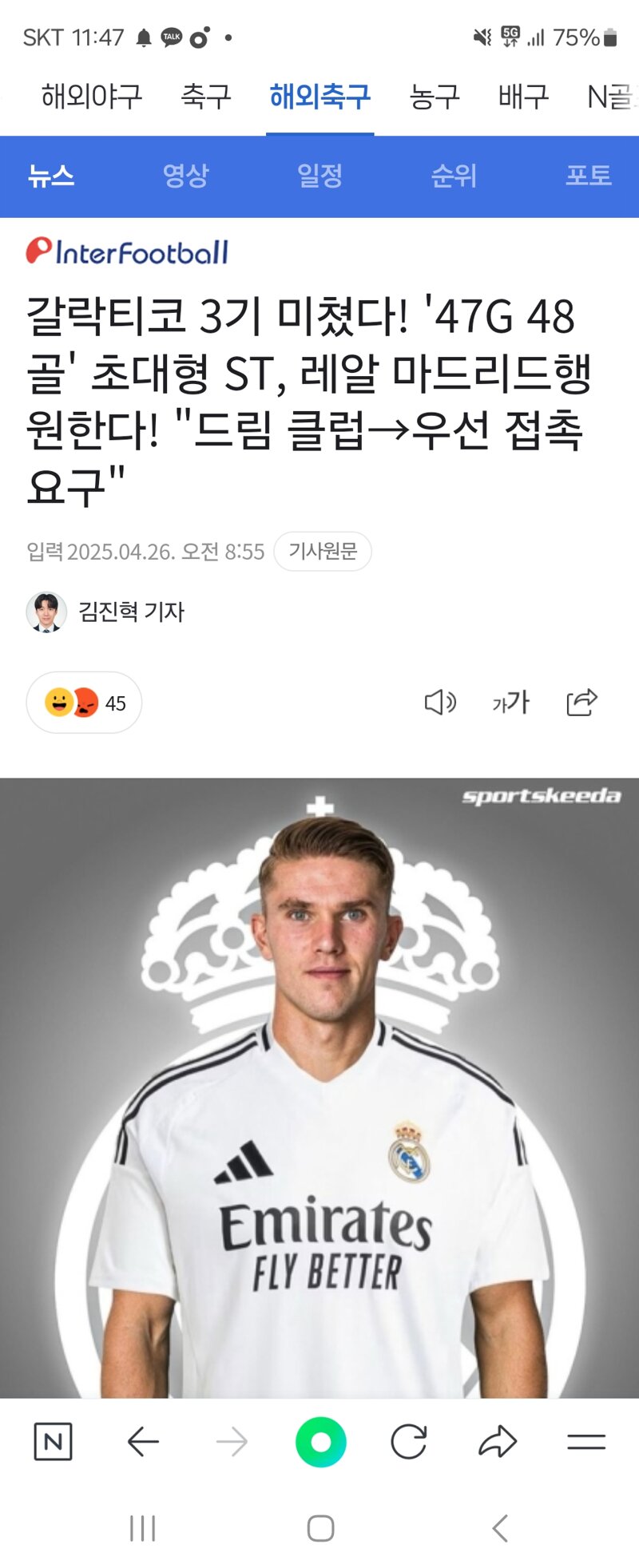This screenshot has width=639, height=1568.
Task: Open the 기사원문 original article link
Action: click(x=323, y=551)
